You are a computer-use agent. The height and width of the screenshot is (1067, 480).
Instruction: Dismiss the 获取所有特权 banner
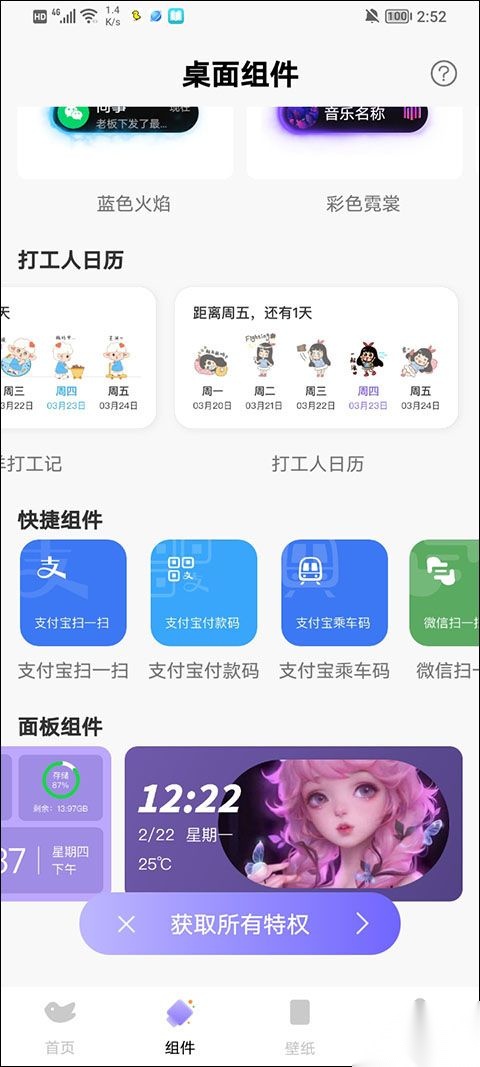point(127,924)
